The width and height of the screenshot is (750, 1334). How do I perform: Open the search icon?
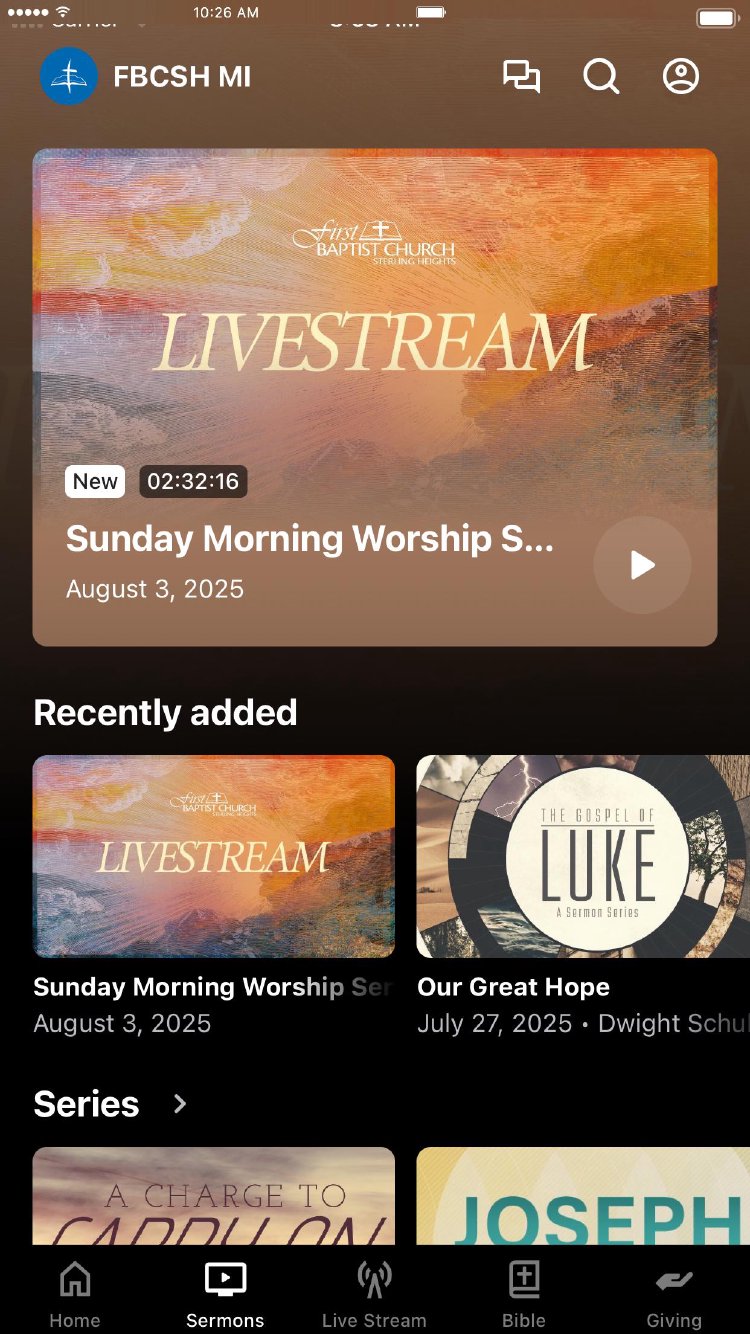tap(601, 77)
